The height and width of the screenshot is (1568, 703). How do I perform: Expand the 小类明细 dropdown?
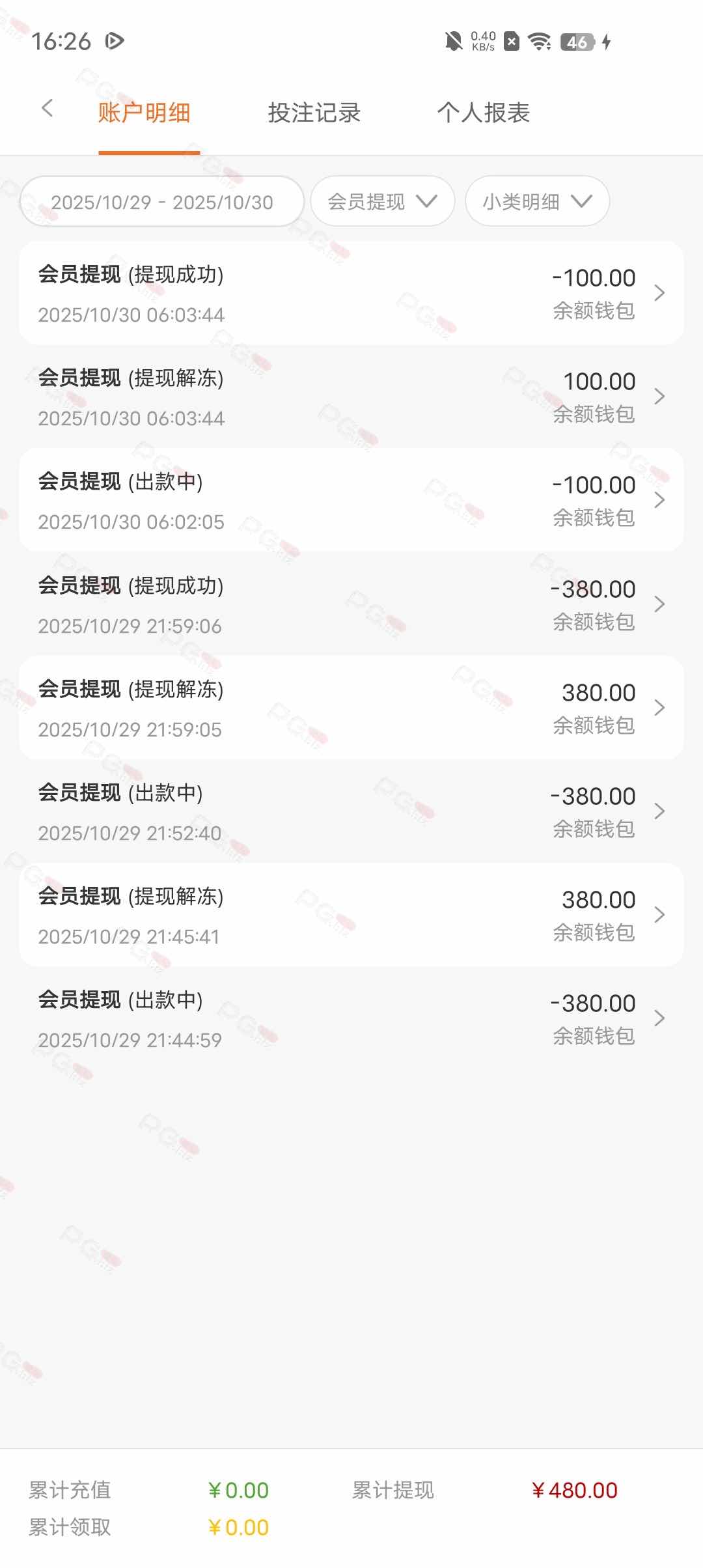coord(537,202)
